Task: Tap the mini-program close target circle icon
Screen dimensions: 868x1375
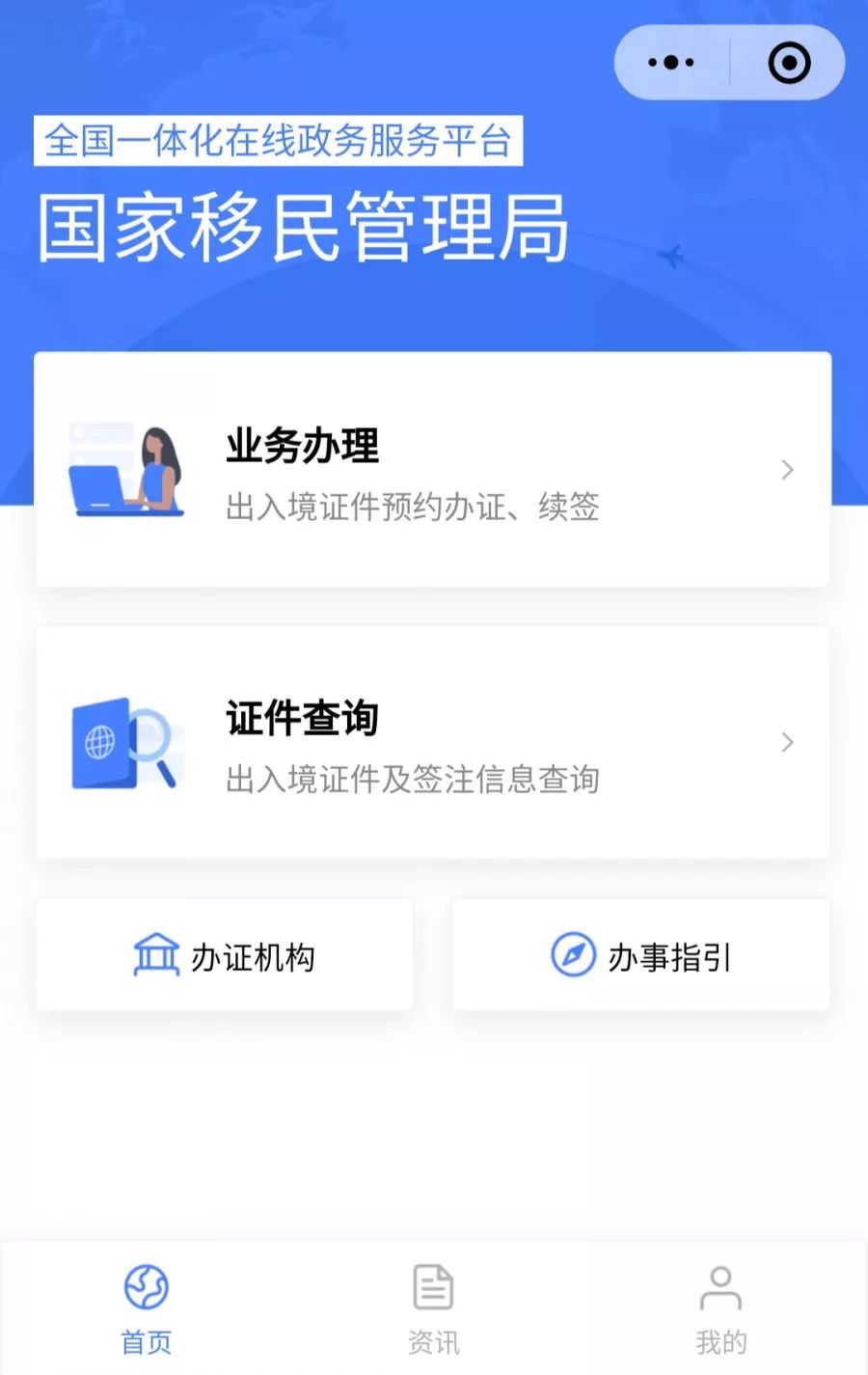Action: (789, 62)
